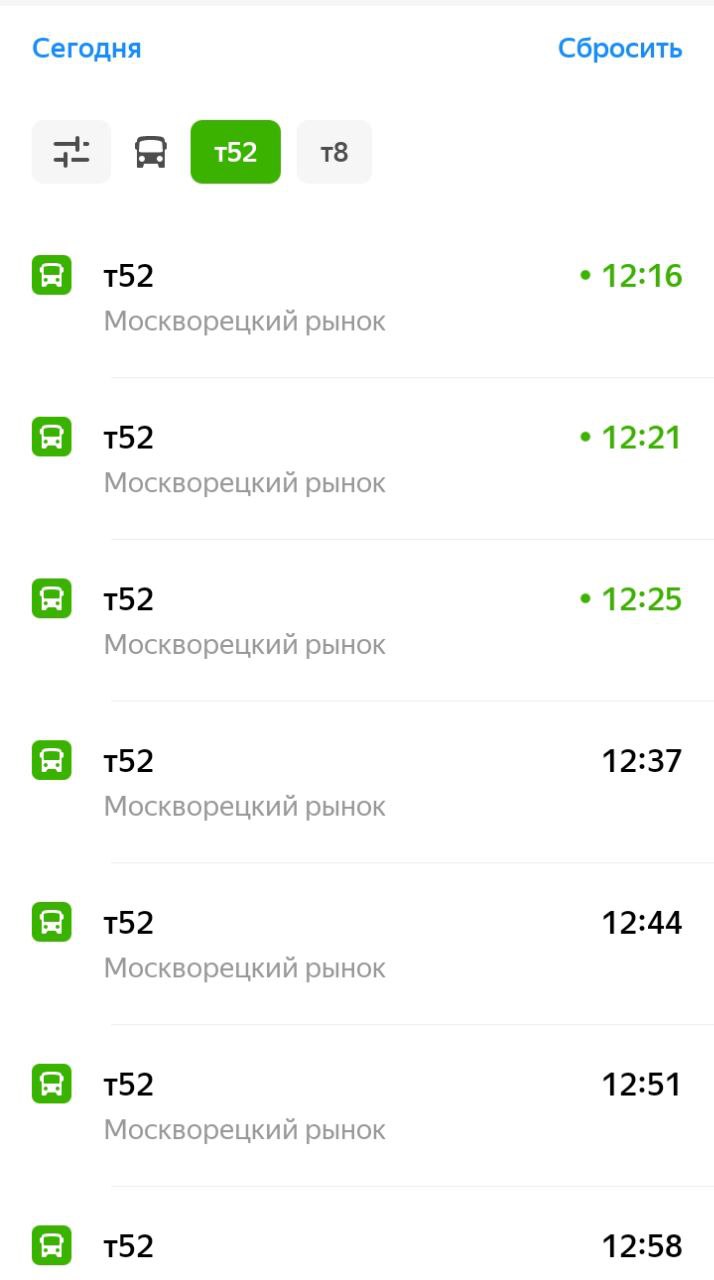The width and height of the screenshot is (714, 1280).
Task: Open the т52 departure at 12:44
Action: pyautogui.click(x=357, y=944)
